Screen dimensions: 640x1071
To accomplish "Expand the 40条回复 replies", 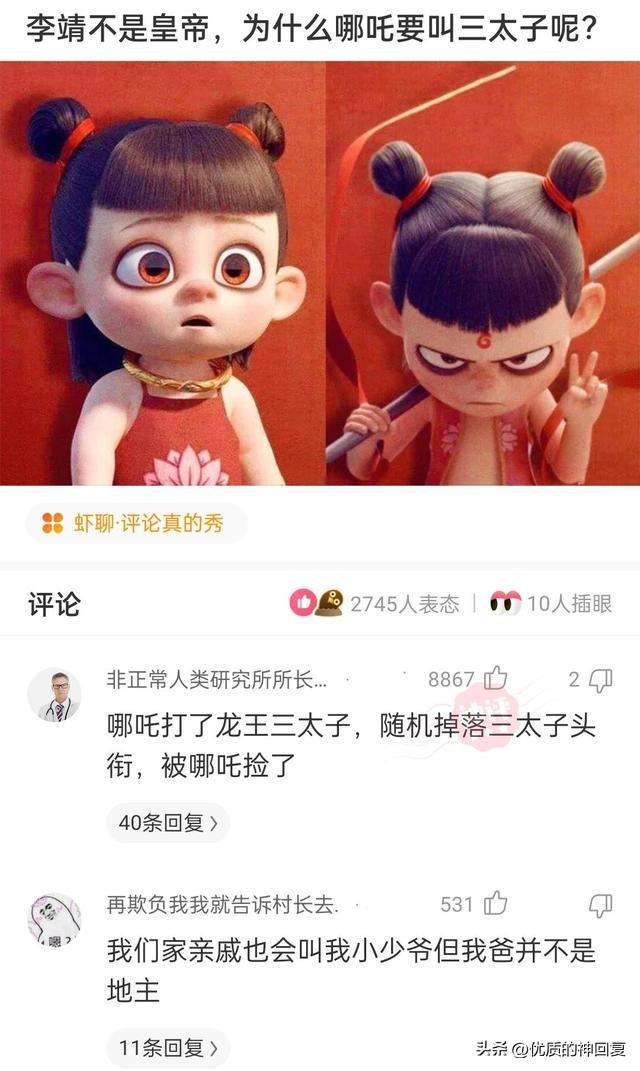I will (168, 823).
